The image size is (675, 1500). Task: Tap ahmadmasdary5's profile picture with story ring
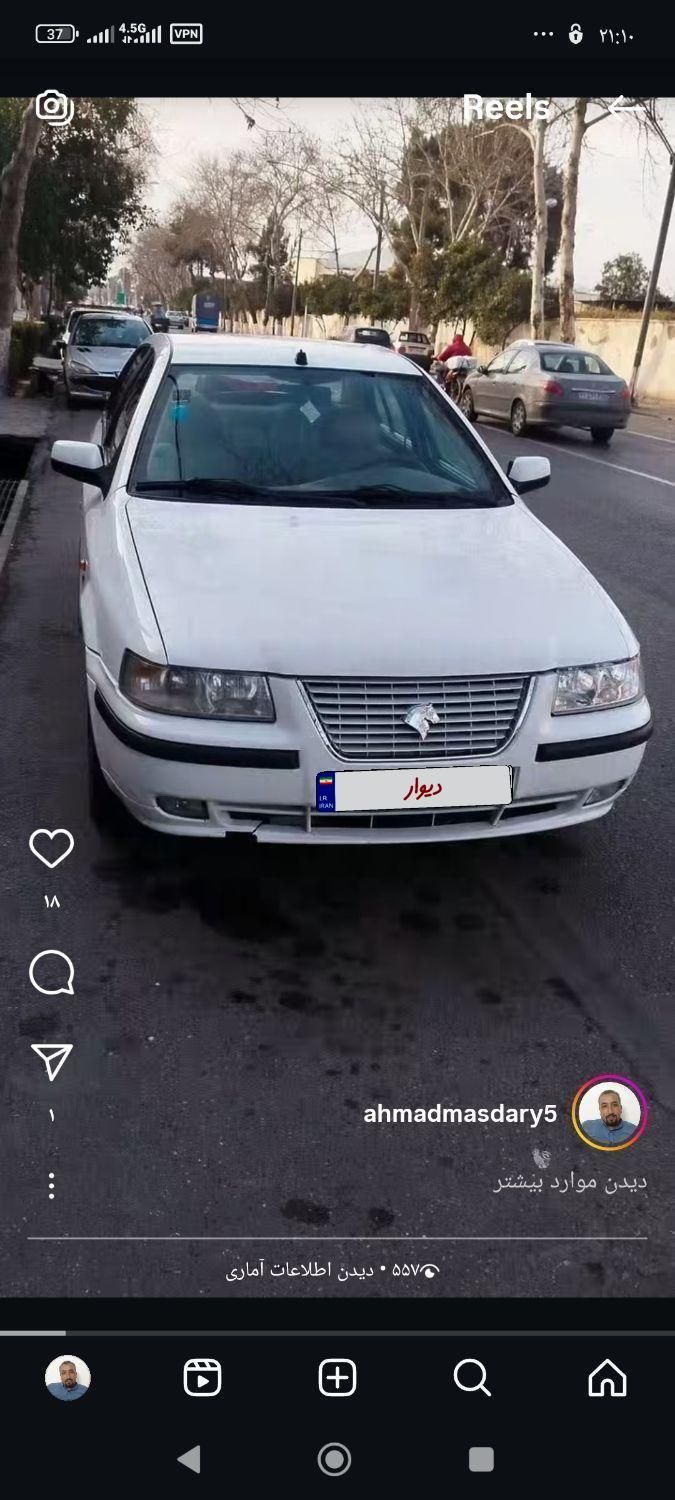[609, 1113]
